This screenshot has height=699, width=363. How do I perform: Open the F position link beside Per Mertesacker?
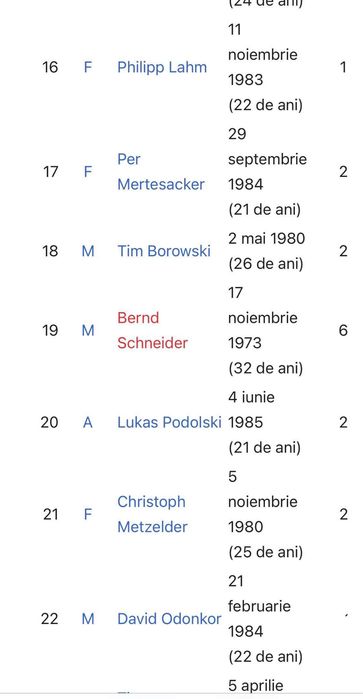coord(88,172)
